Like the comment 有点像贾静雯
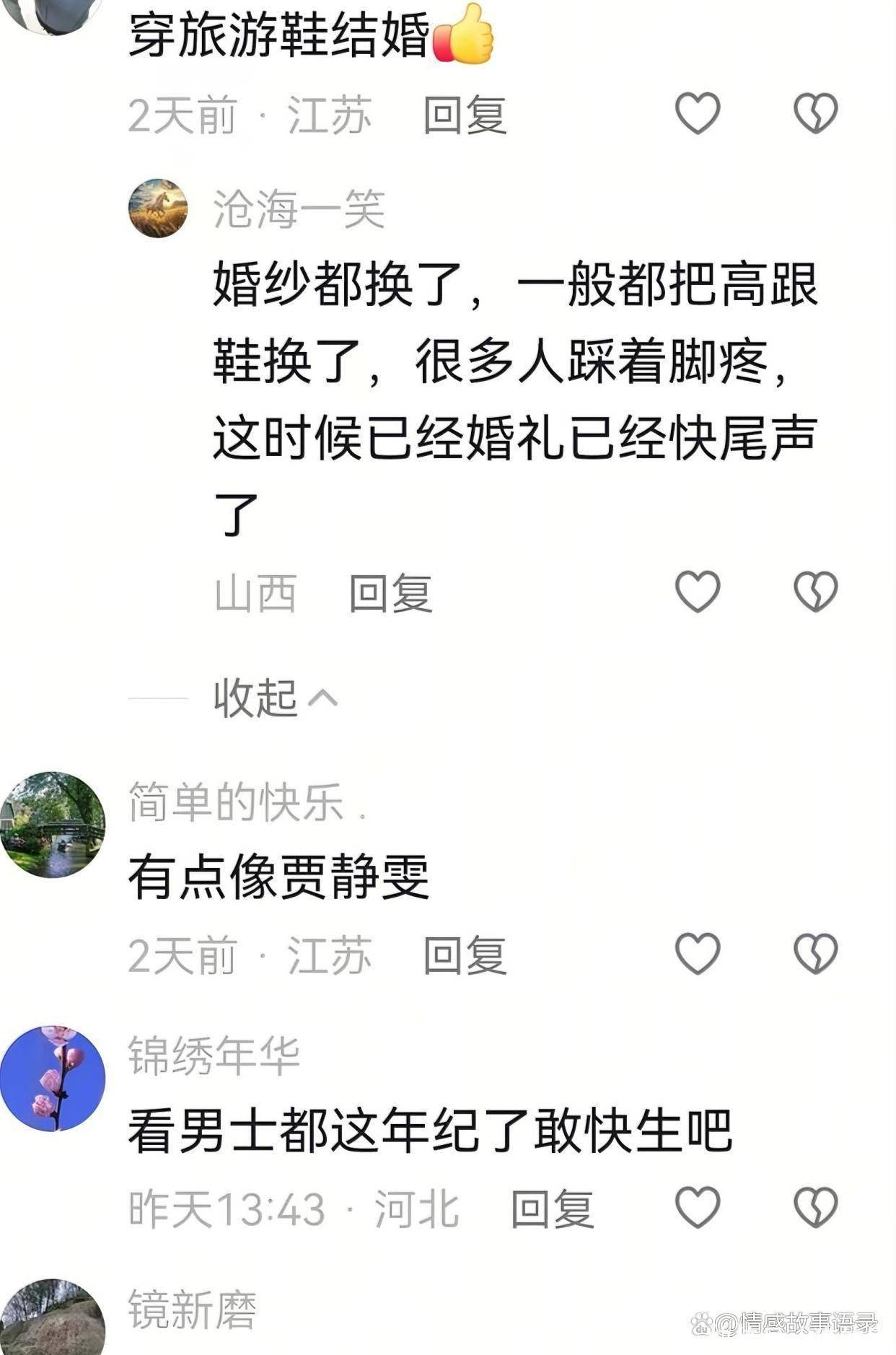Image resolution: width=896 pixels, height=1355 pixels. coord(697,953)
